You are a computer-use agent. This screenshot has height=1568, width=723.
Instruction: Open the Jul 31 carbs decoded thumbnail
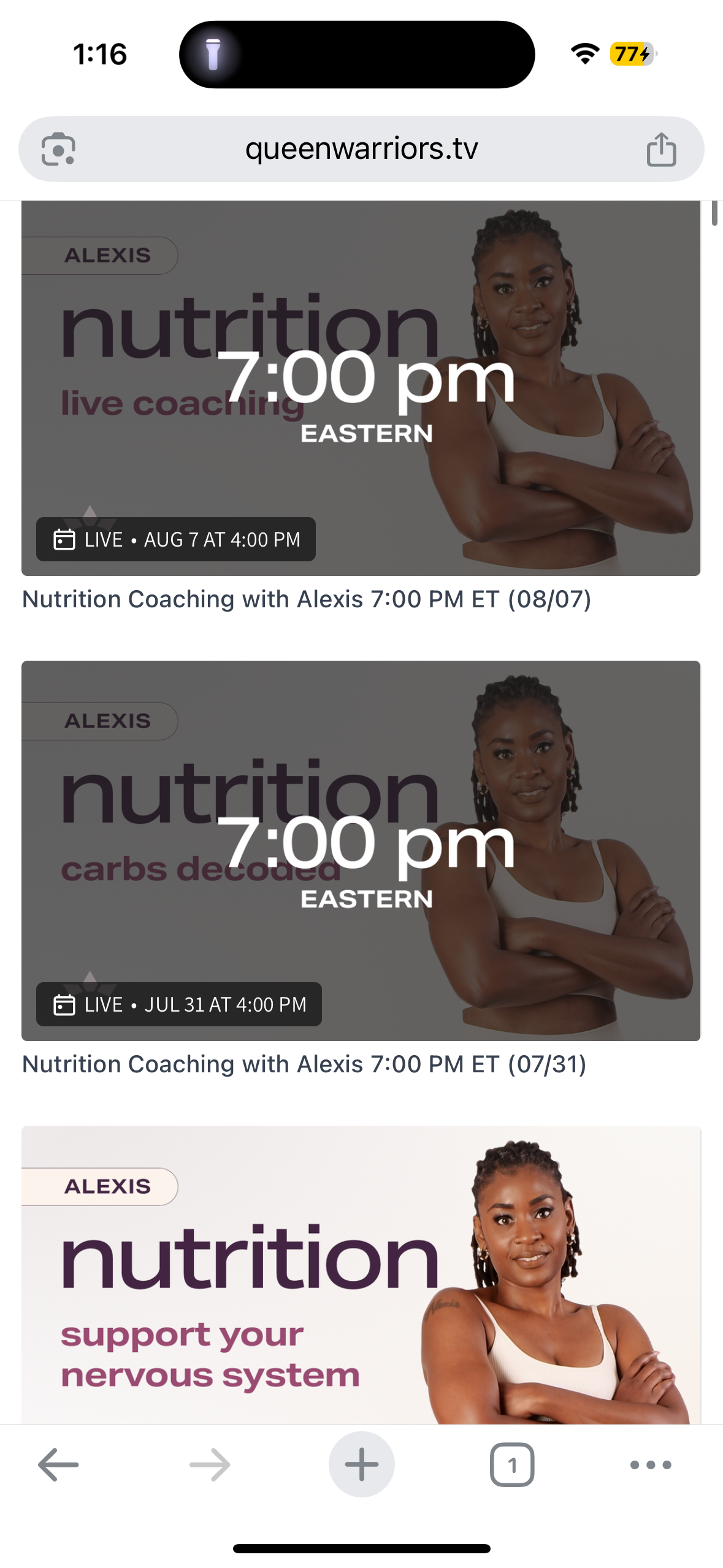(361, 850)
